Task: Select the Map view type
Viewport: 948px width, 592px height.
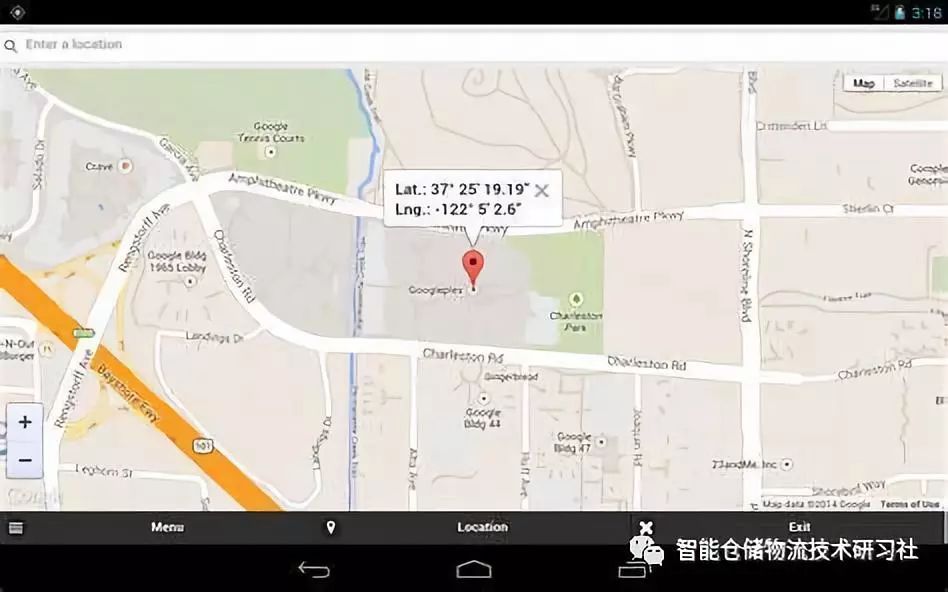Action: 864,84
